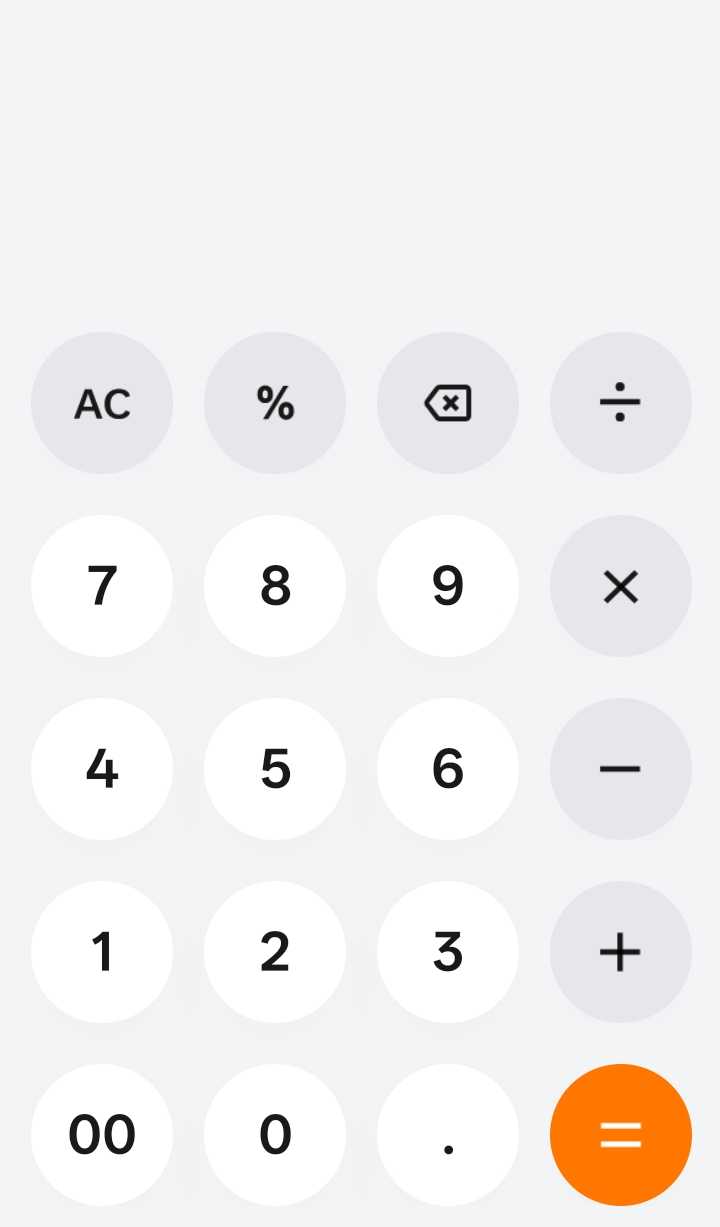Insert double zero with the 00 key

102,1135
